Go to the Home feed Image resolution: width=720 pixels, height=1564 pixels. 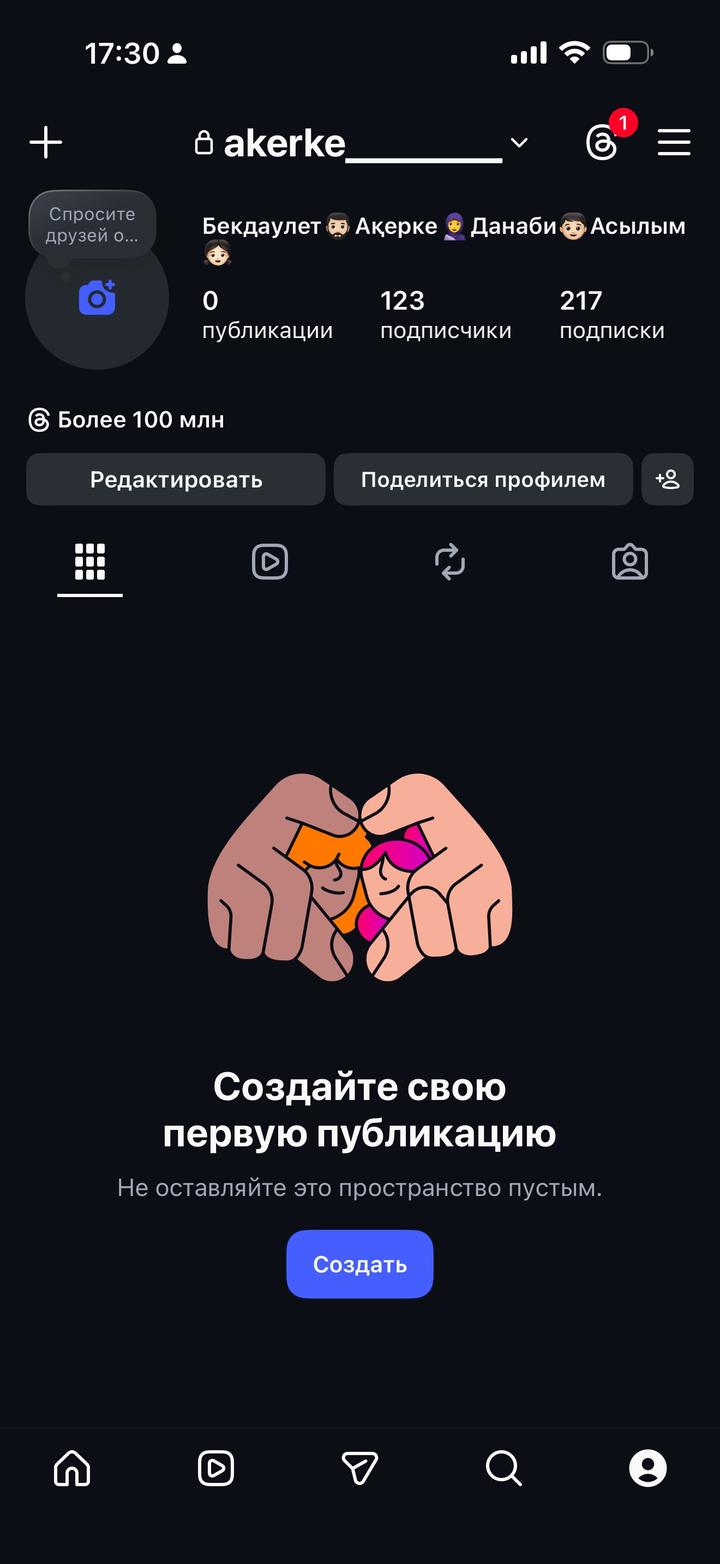click(72, 1468)
